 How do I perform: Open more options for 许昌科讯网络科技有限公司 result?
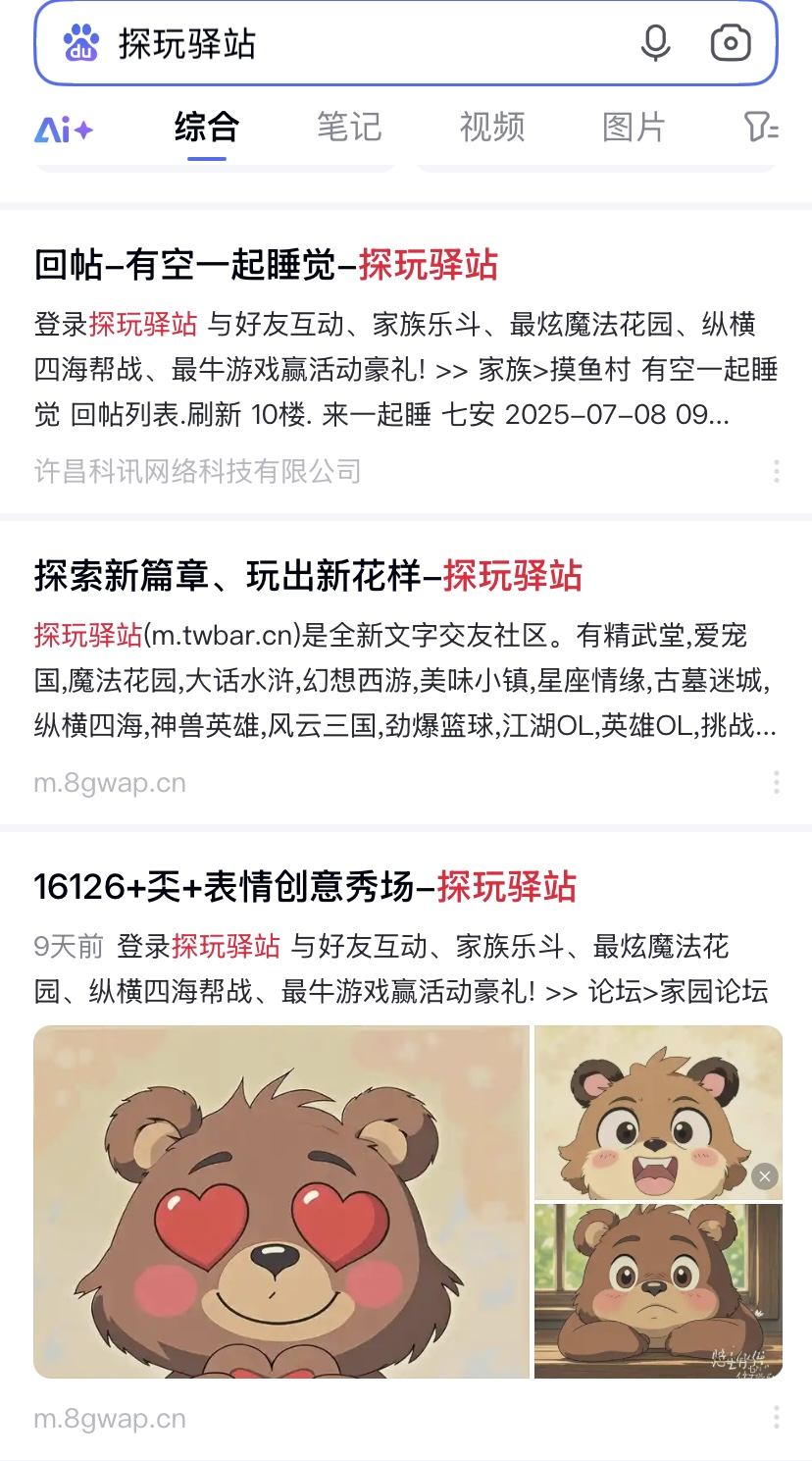pyautogui.click(x=776, y=471)
